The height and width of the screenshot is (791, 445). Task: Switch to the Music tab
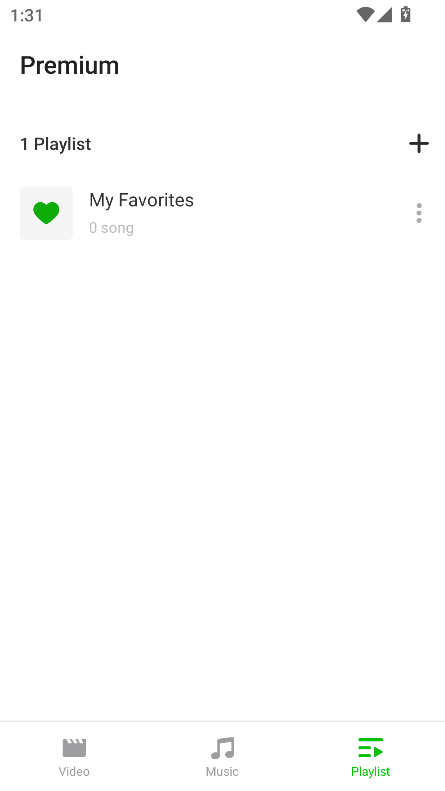pos(222,757)
